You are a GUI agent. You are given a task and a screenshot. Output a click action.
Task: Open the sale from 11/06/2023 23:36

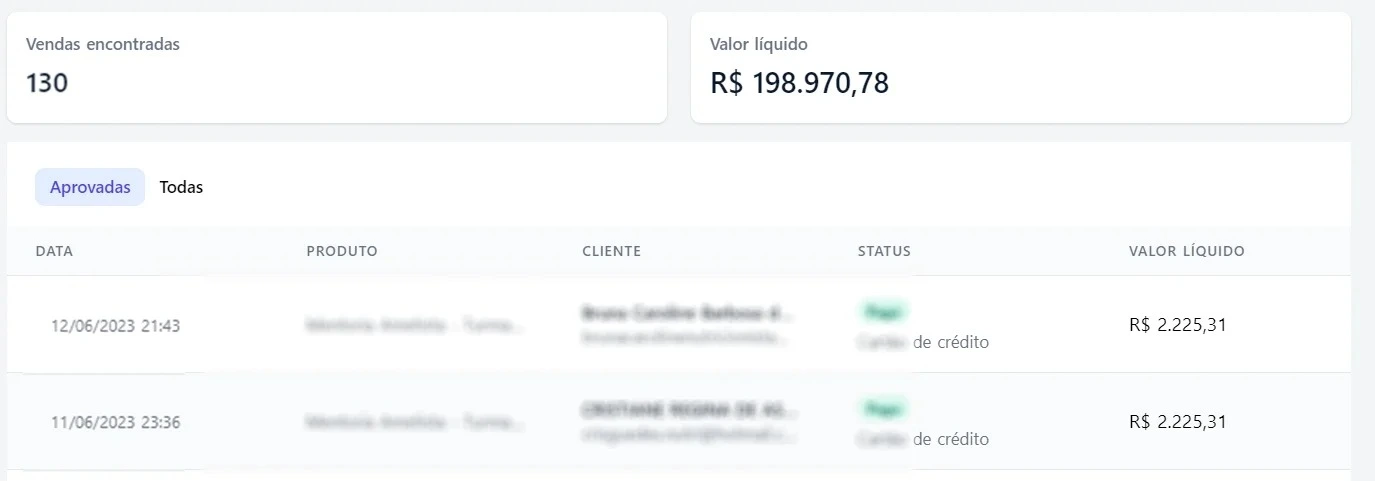click(115, 422)
